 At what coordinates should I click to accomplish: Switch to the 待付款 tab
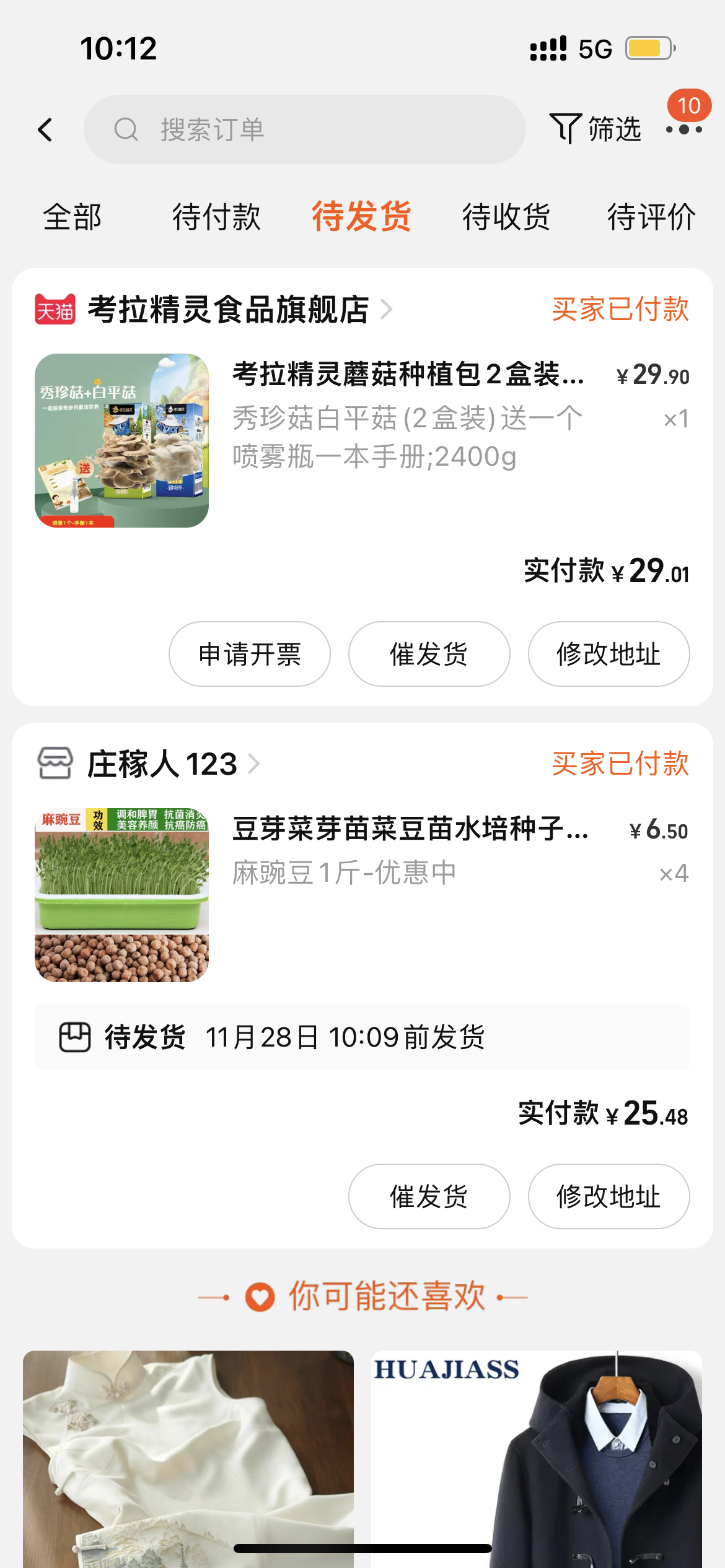216,217
